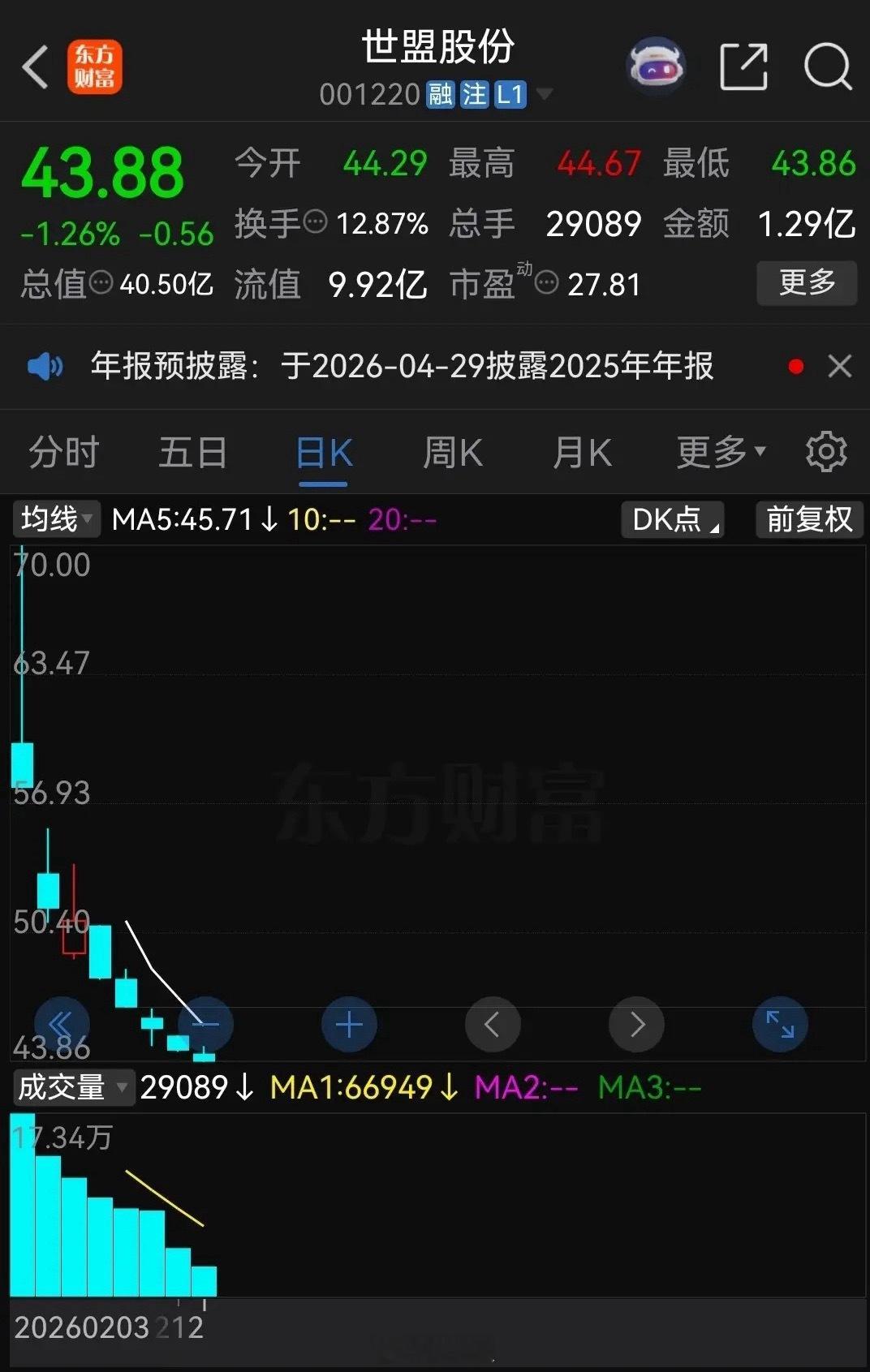Dismiss the 年报预披露 notice
870x1372 pixels.
point(840,367)
